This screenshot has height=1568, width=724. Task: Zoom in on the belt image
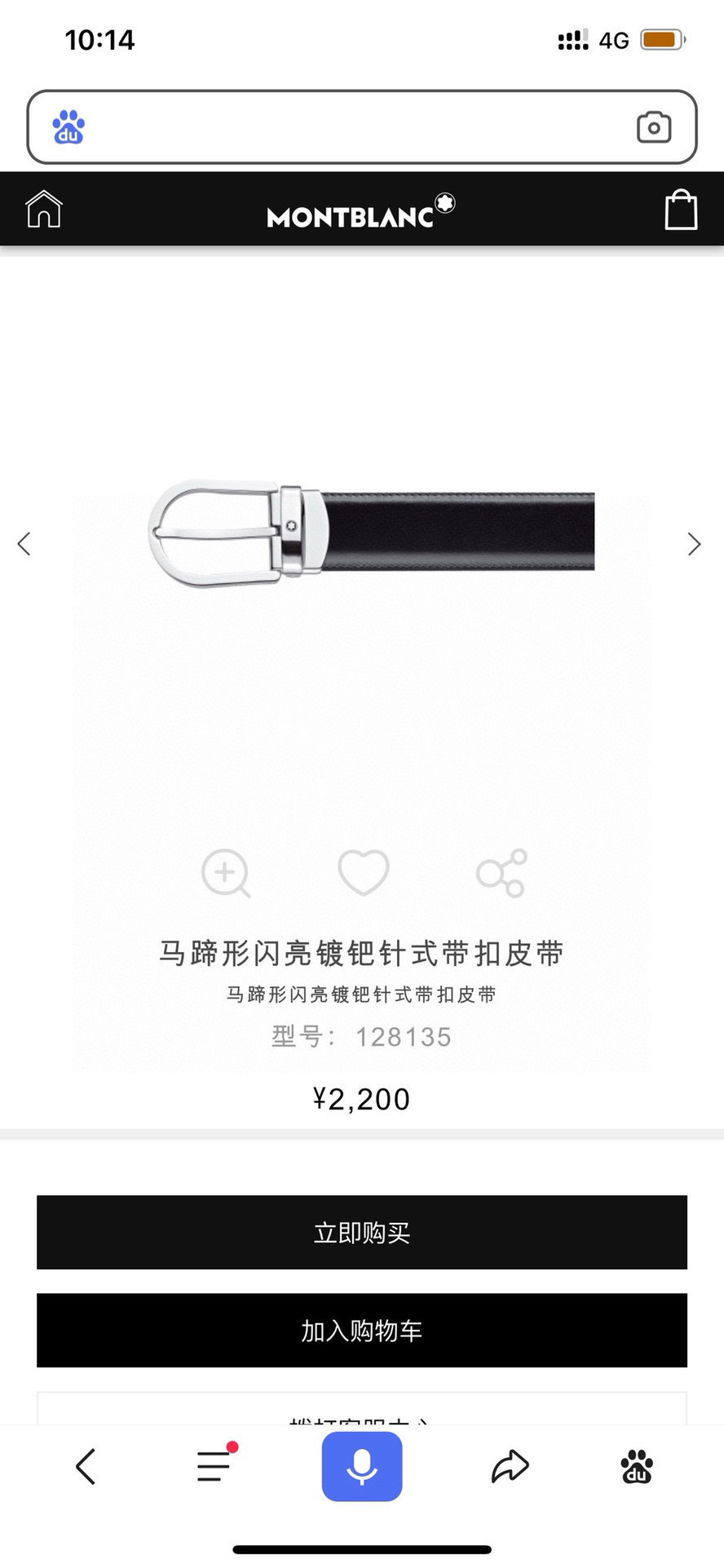[225, 873]
